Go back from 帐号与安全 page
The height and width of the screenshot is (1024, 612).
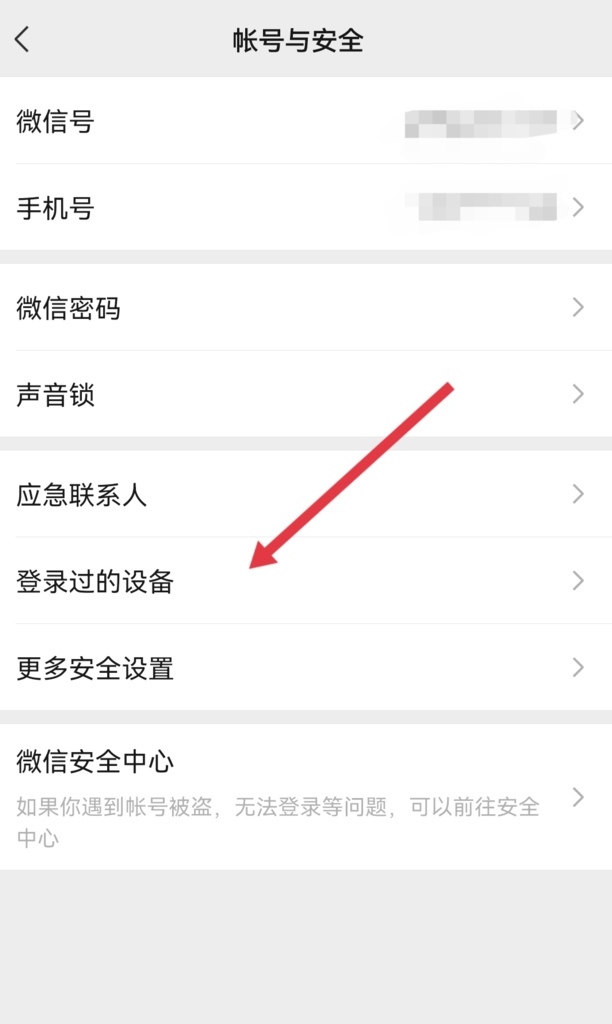click(x=23, y=40)
